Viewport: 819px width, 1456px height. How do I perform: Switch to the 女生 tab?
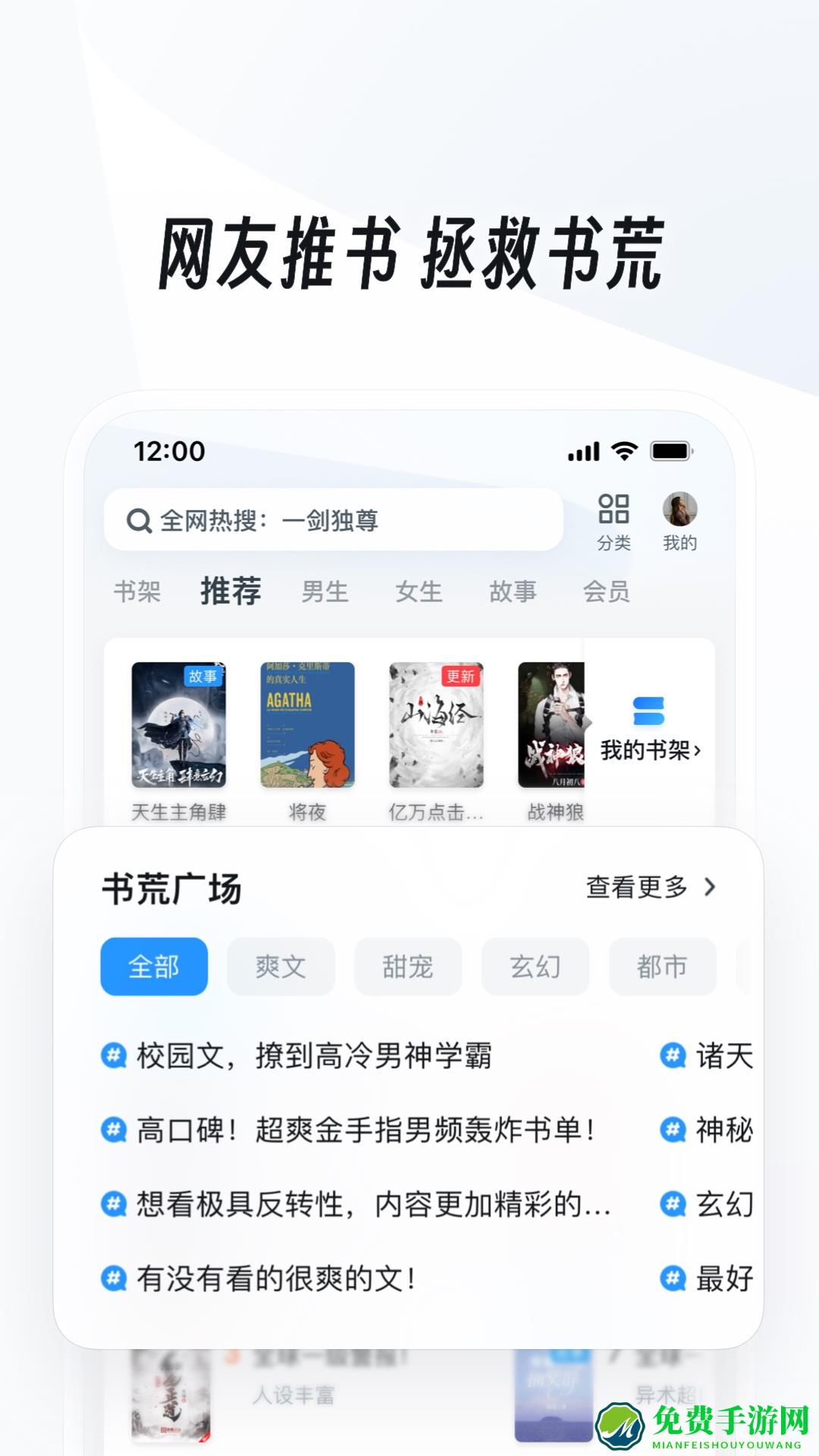coord(418,593)
